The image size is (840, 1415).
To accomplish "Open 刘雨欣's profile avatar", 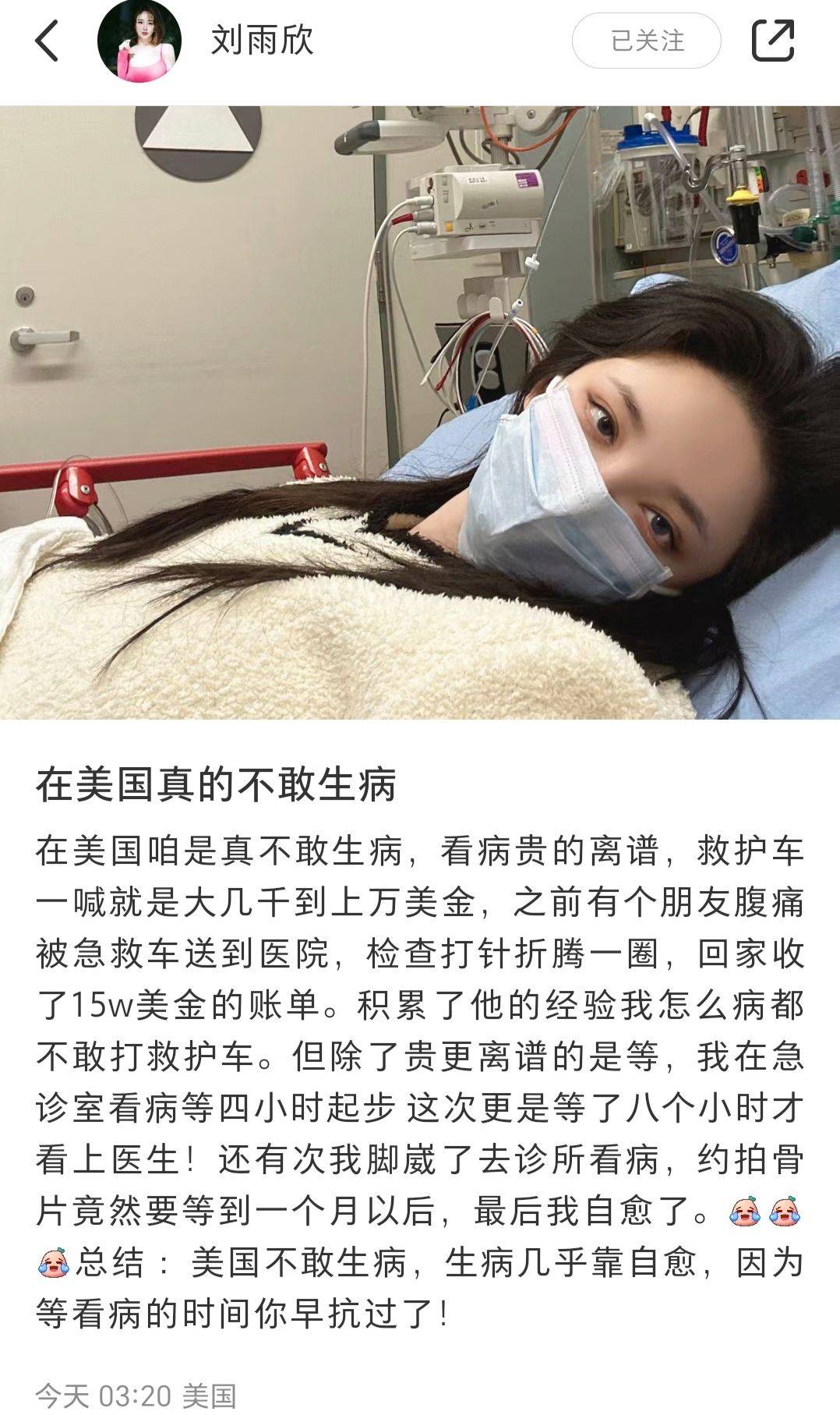I will tap(139, 41).
